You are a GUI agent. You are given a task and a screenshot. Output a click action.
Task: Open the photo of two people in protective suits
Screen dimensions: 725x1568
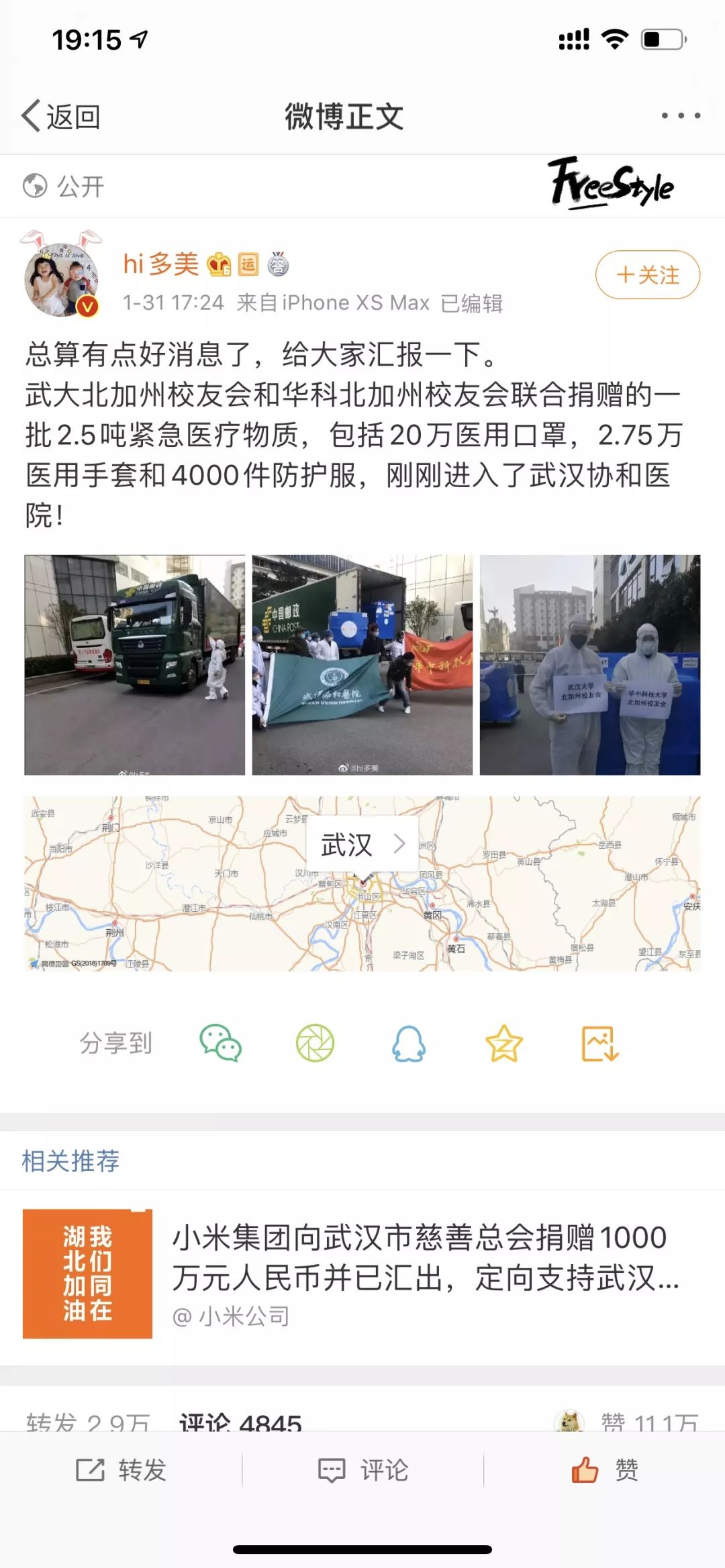tap(589, 664)
